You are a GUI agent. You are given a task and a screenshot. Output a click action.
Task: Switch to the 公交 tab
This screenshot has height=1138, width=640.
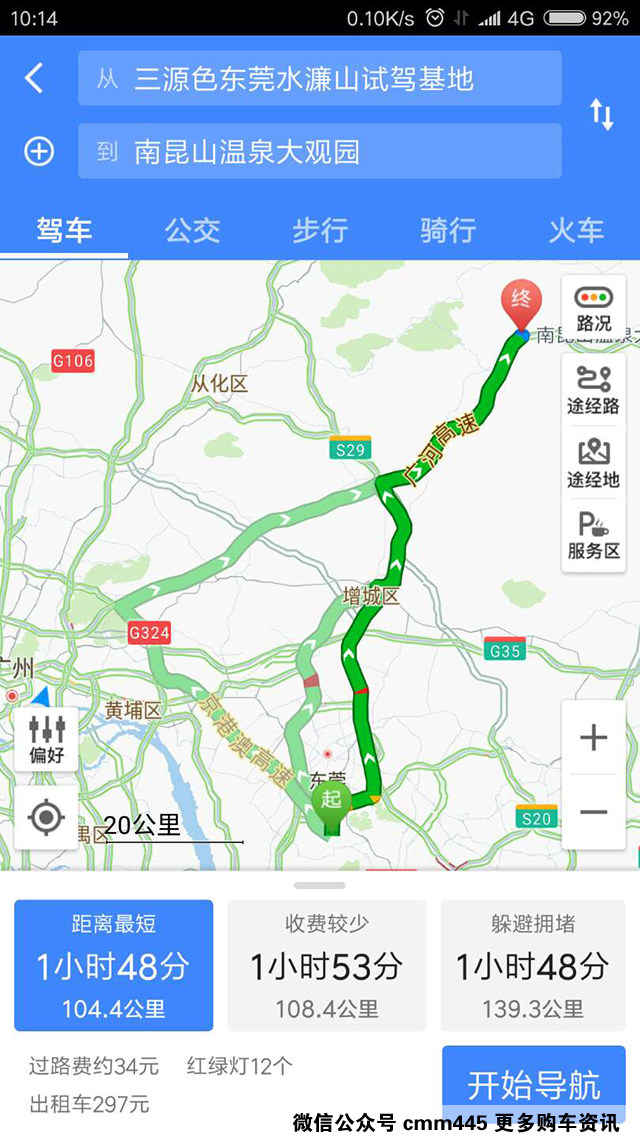(x=192, y=231)
